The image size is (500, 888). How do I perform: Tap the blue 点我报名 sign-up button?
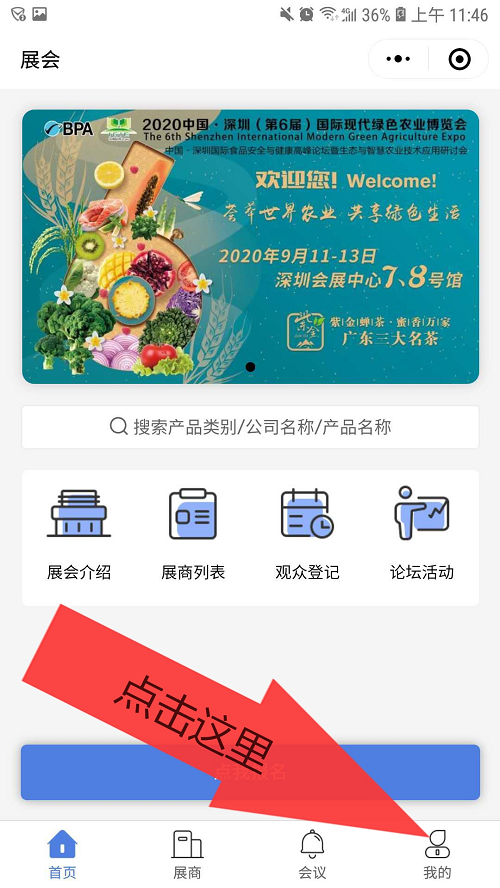250,772
